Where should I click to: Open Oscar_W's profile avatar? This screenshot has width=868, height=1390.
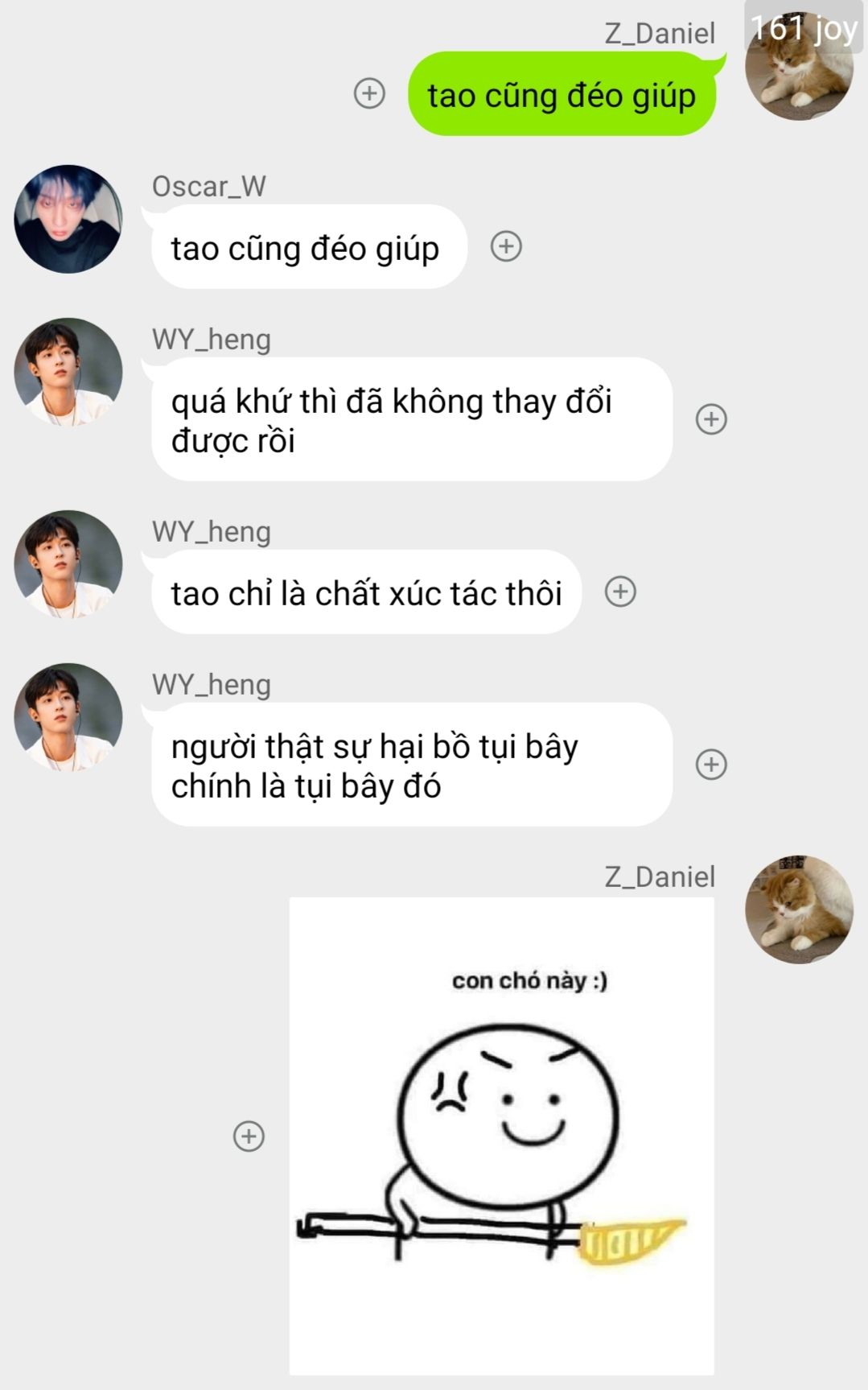pos(68,219)
